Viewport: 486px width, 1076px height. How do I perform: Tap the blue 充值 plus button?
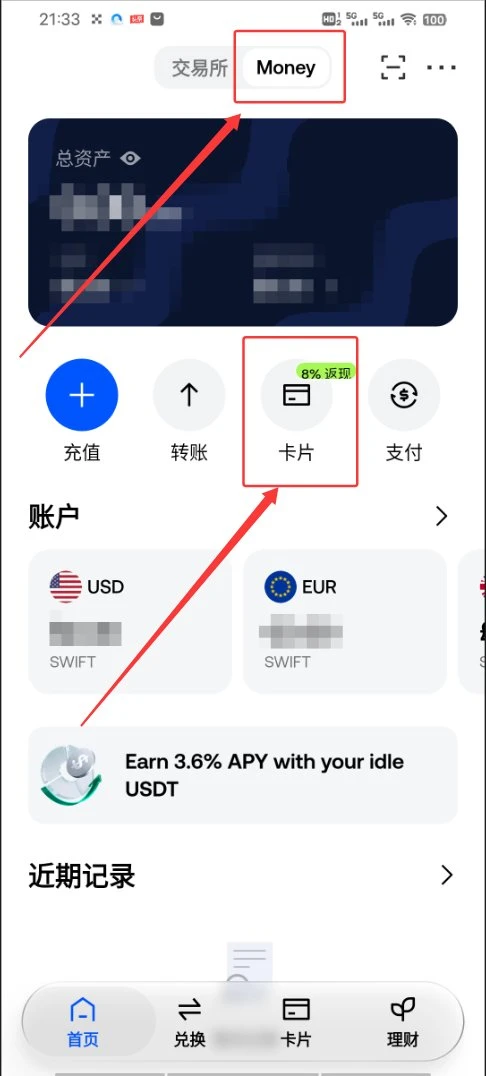(82, 395)
